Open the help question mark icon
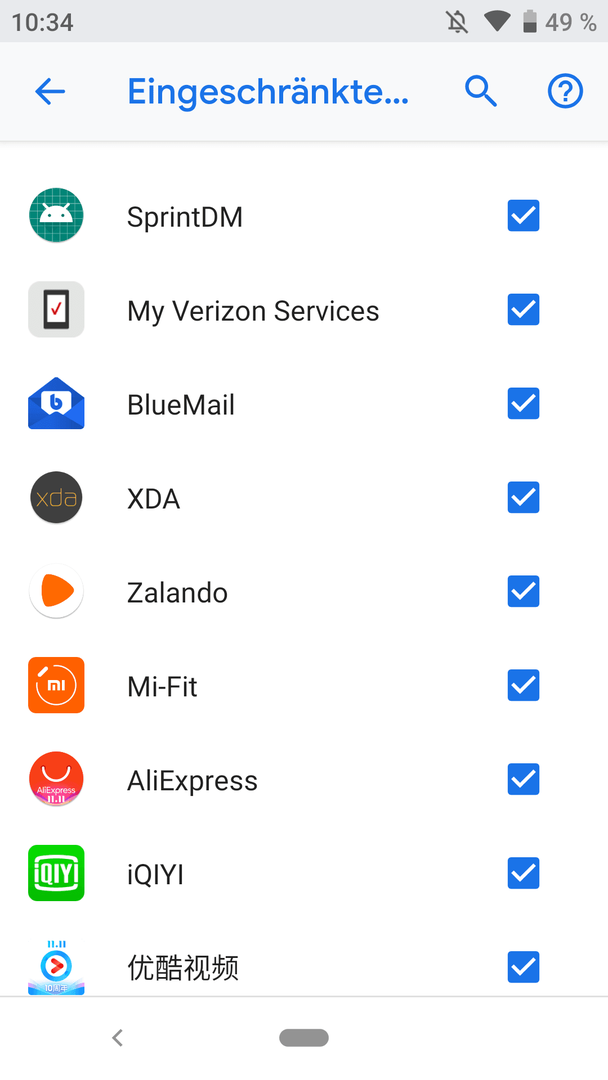Image resolution: width=608 pixels, height=1080 pixels. pyautogui.click(x=565, y=91)
